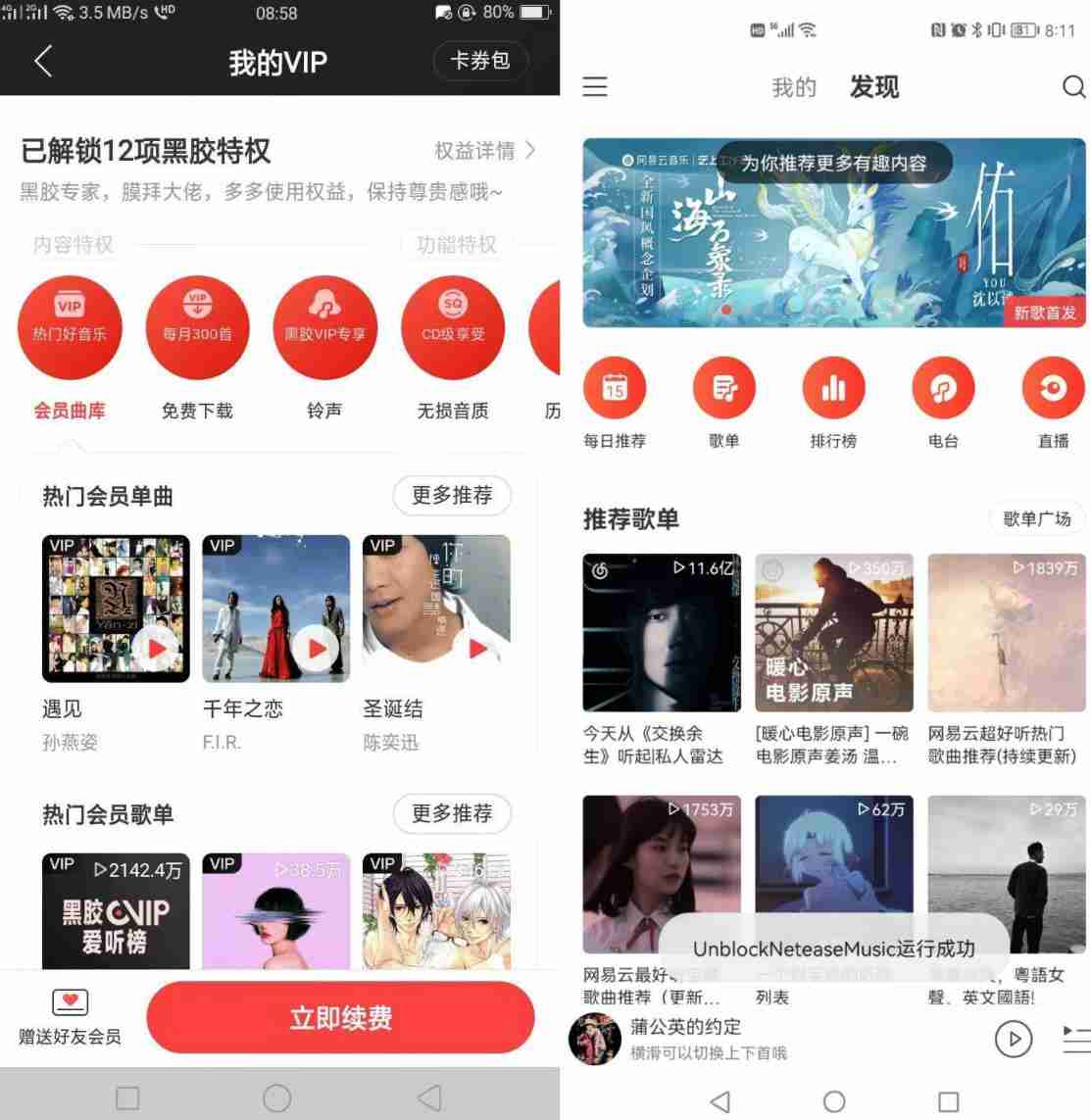Switch to 我的 tab

[x=793, y=87]
